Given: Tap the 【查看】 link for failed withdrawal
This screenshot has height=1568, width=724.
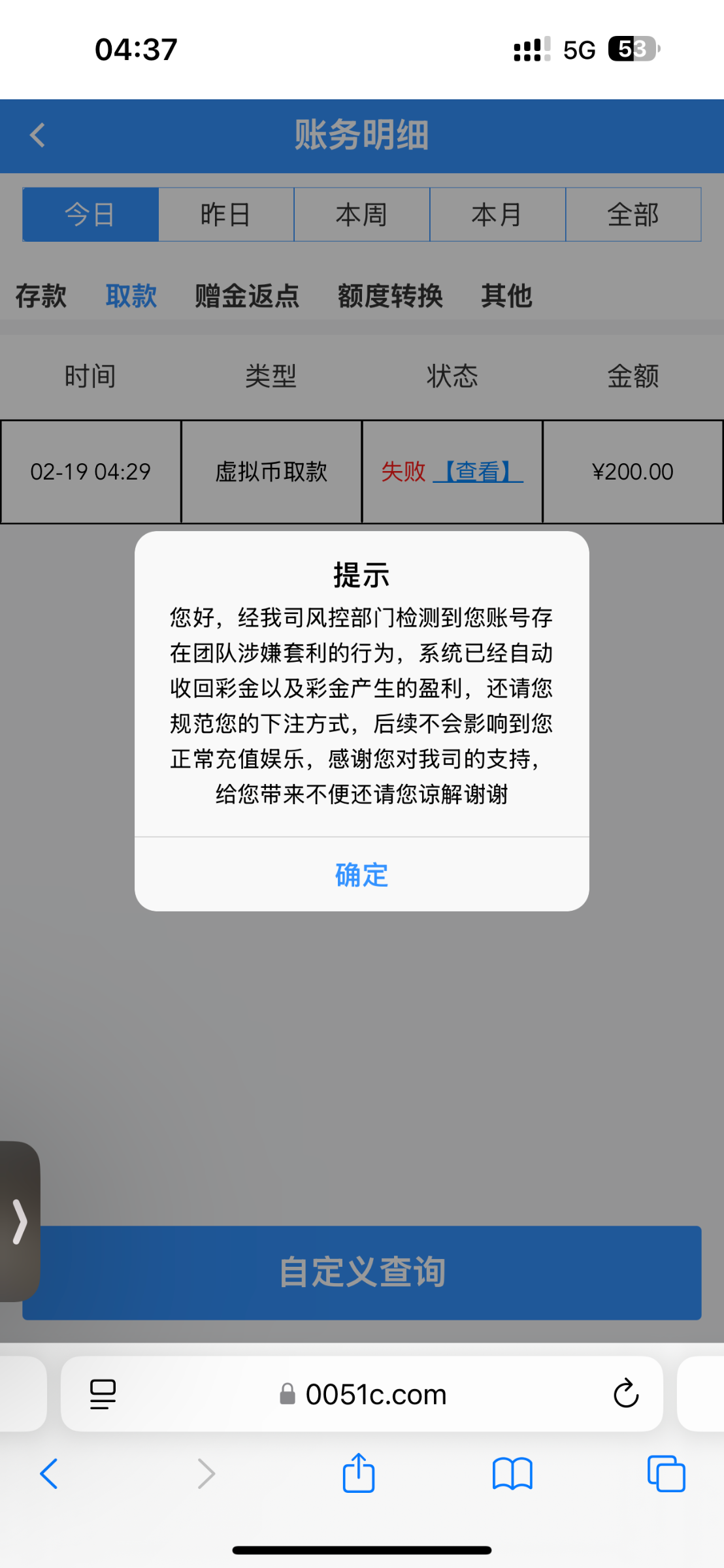Looking at the screenshot, I should click(x=478, y=471).
